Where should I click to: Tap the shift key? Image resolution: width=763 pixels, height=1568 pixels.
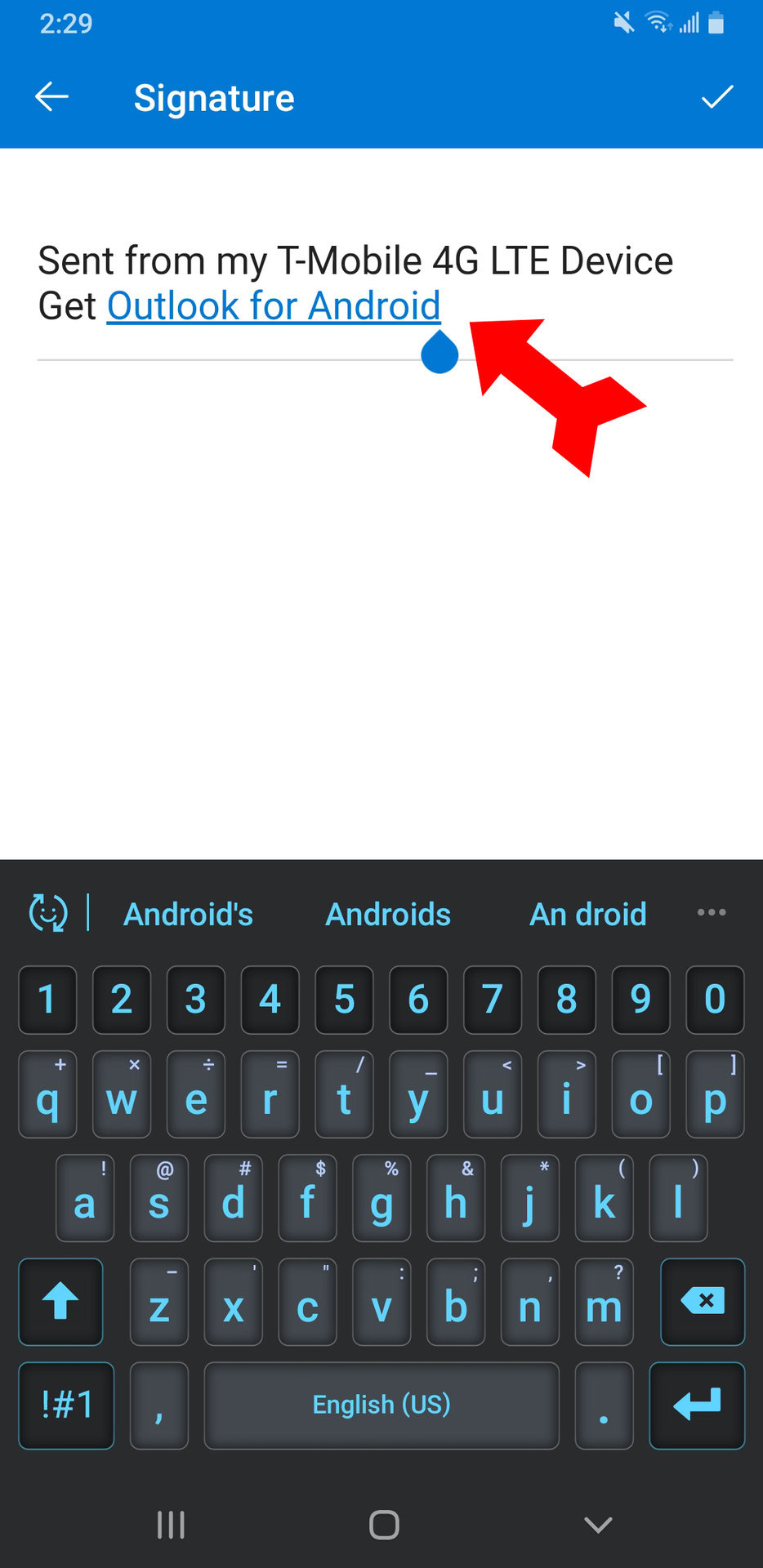(x=60, y=1301)
